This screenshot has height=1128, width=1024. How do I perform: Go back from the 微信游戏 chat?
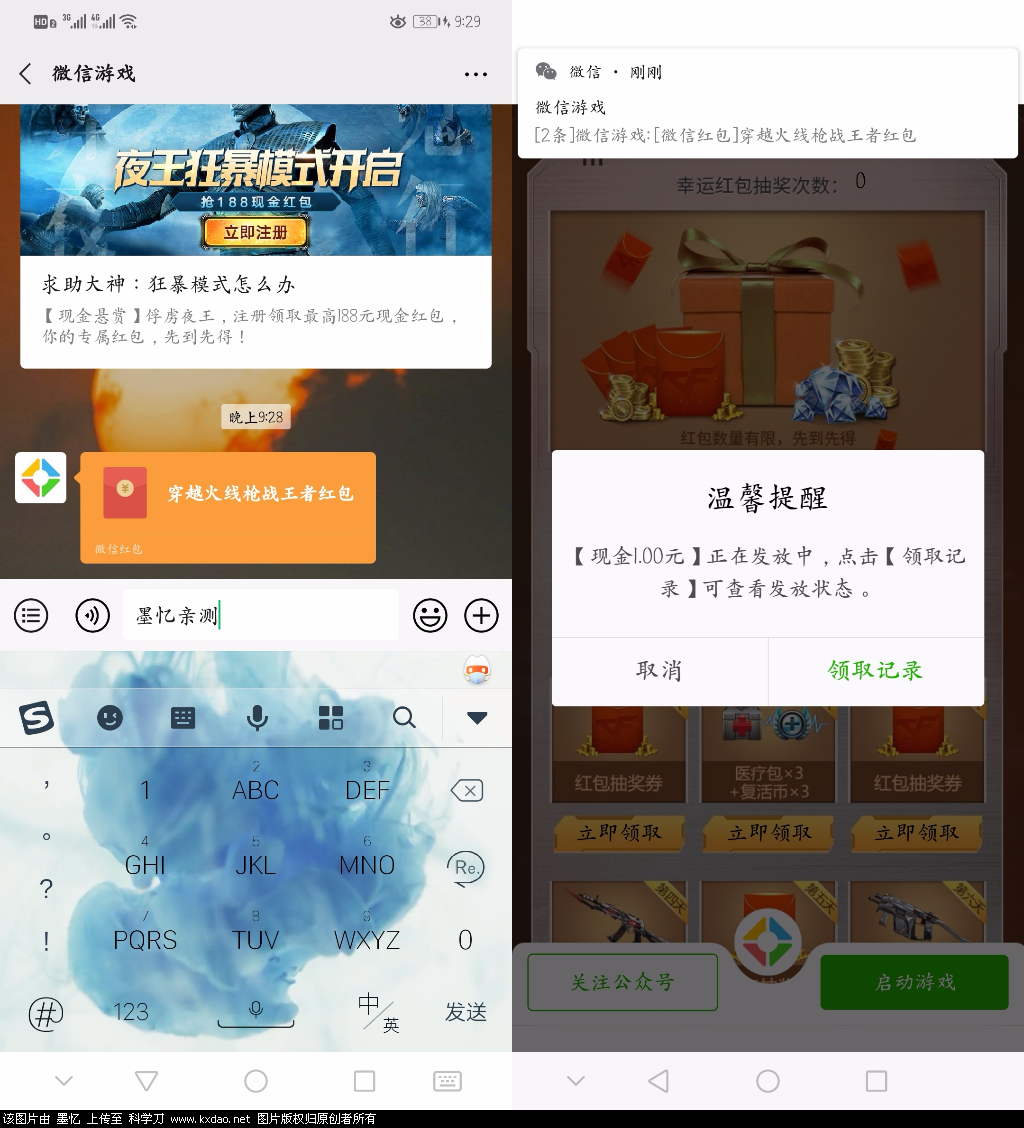click(x=26, y=73)
